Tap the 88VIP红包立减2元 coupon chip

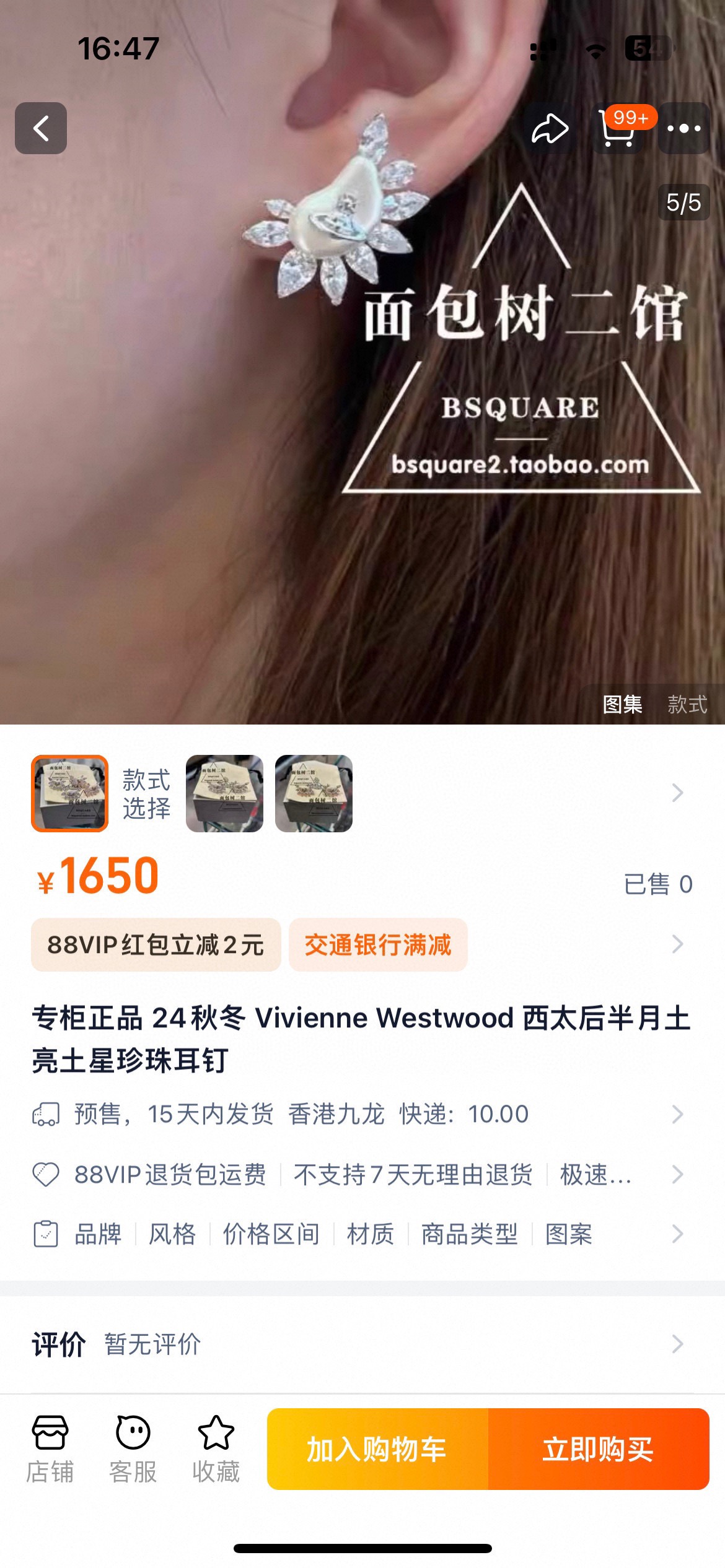(x=156, y=945)
